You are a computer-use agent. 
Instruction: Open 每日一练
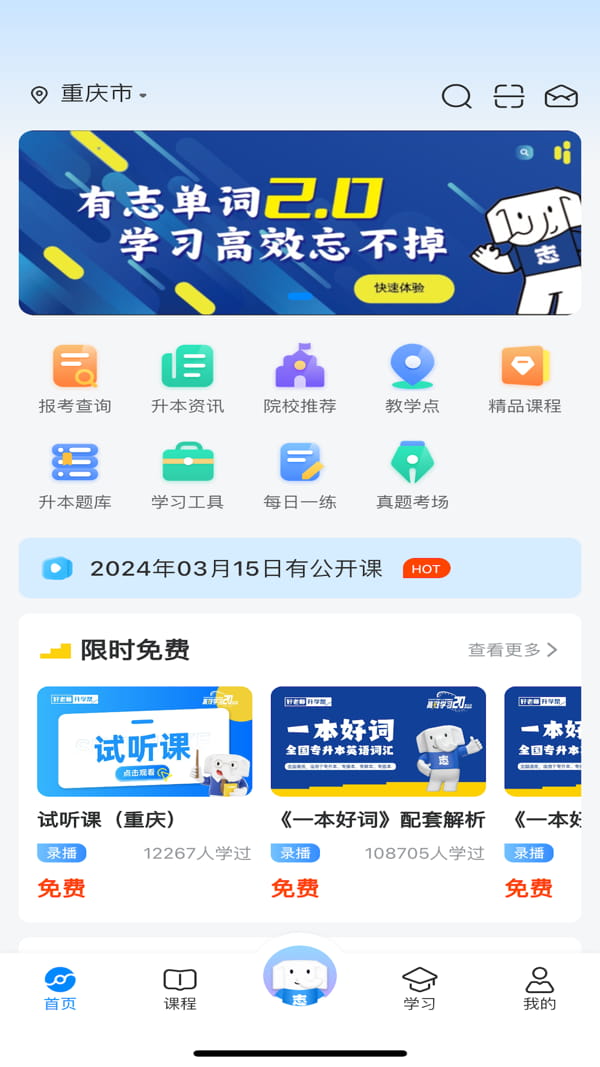300,475
